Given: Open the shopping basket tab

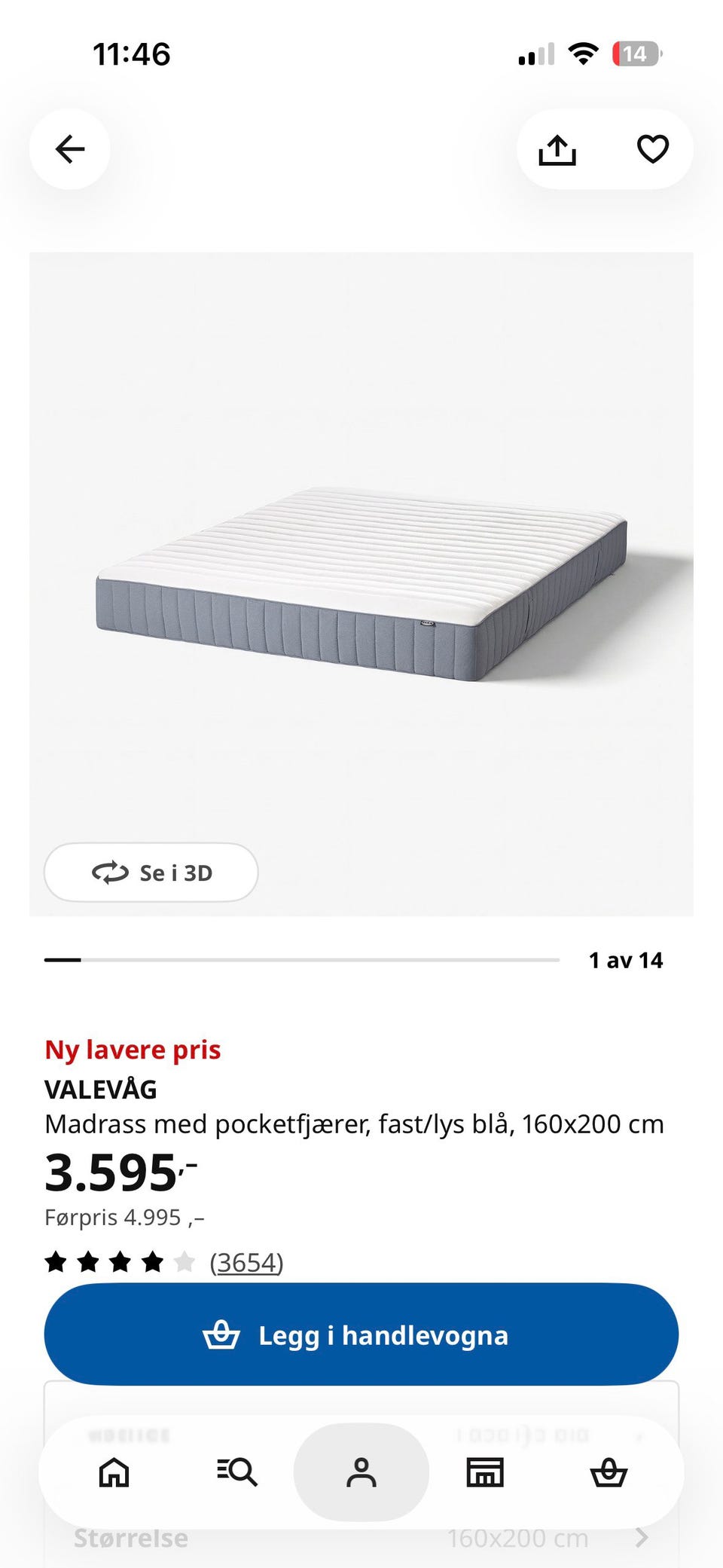Looking at the screenshot, I should coord(609,1472).
